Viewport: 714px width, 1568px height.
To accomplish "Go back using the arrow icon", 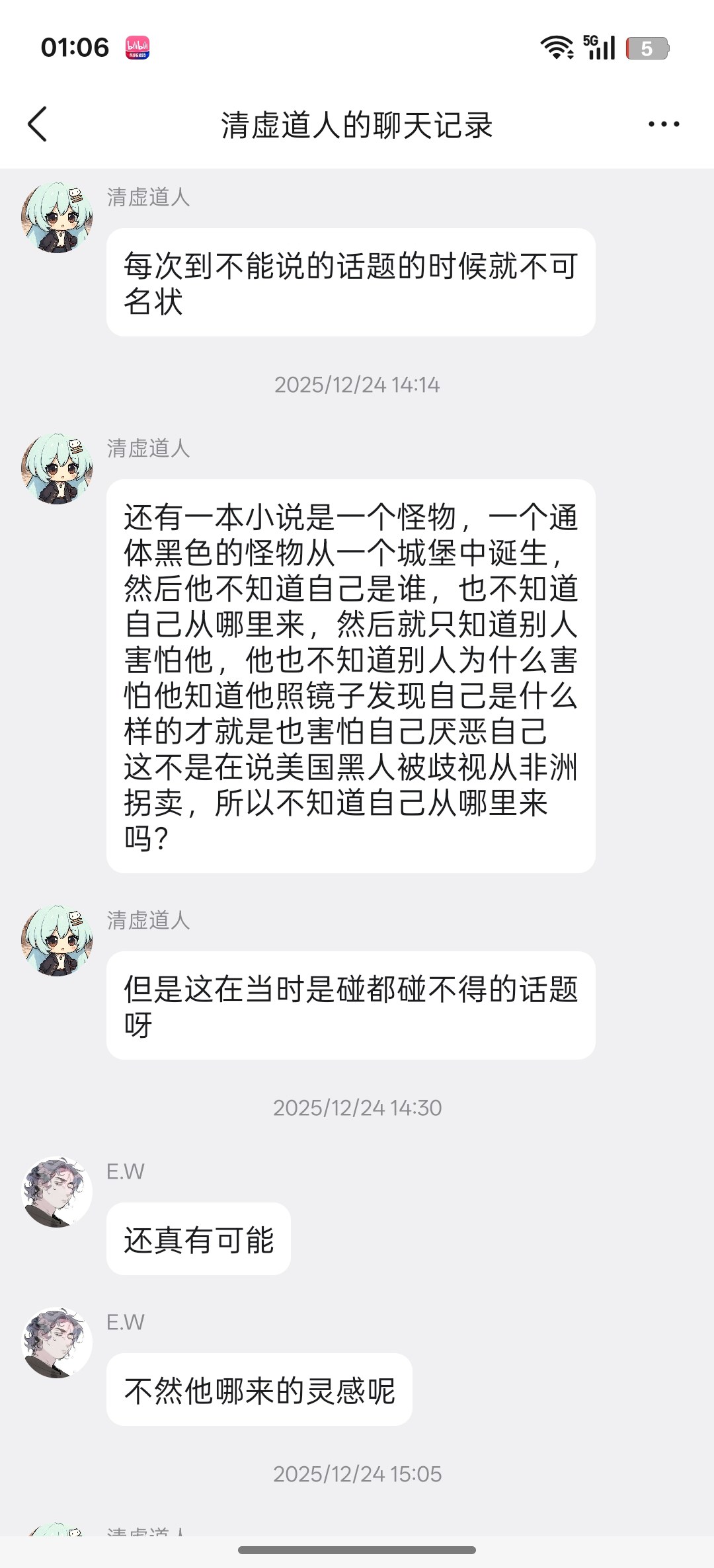I will coord(38,124).
